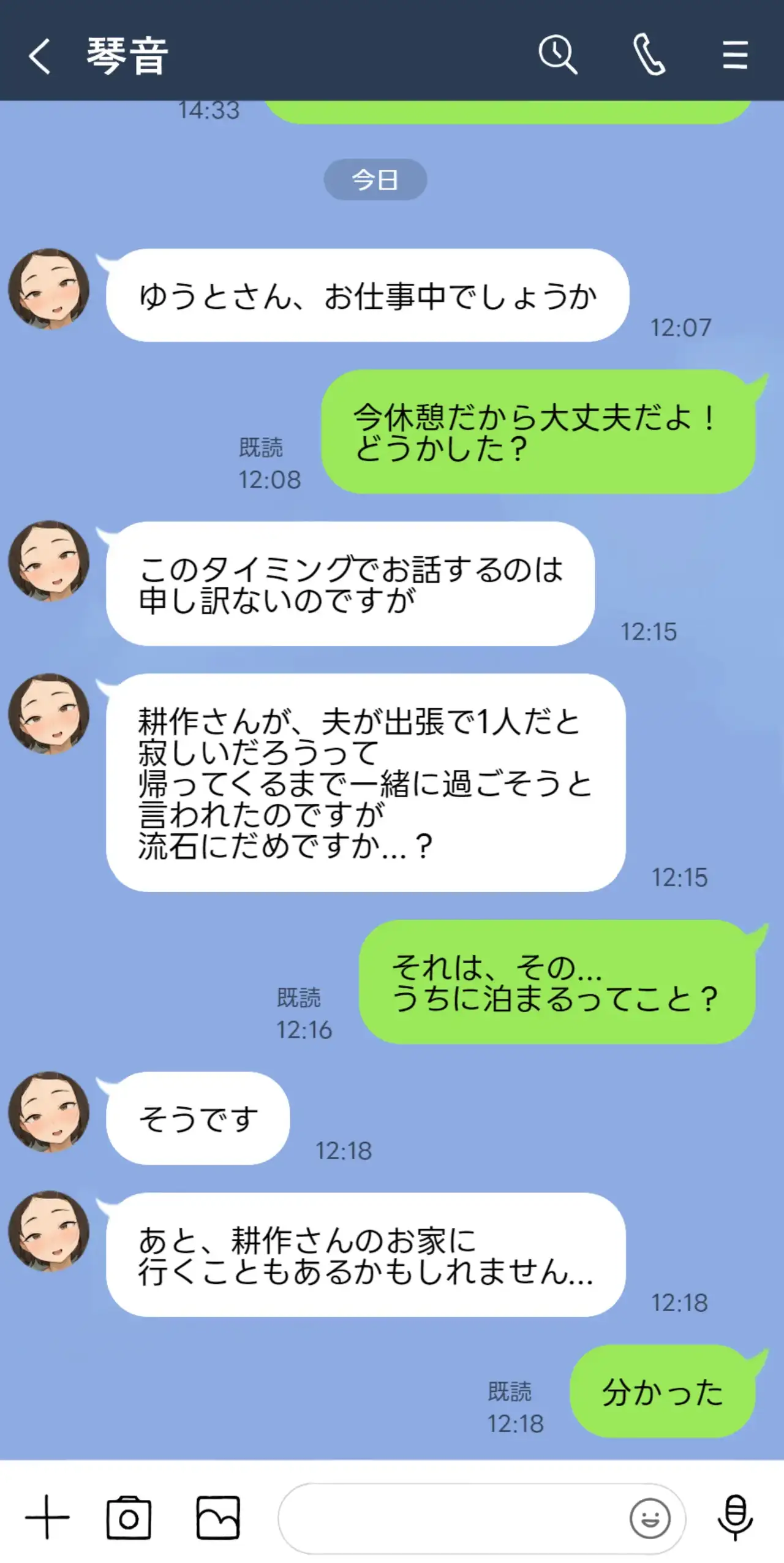
Task: Open the plus attachment options
Action: pyautogui.click(x=47, y=1517)
